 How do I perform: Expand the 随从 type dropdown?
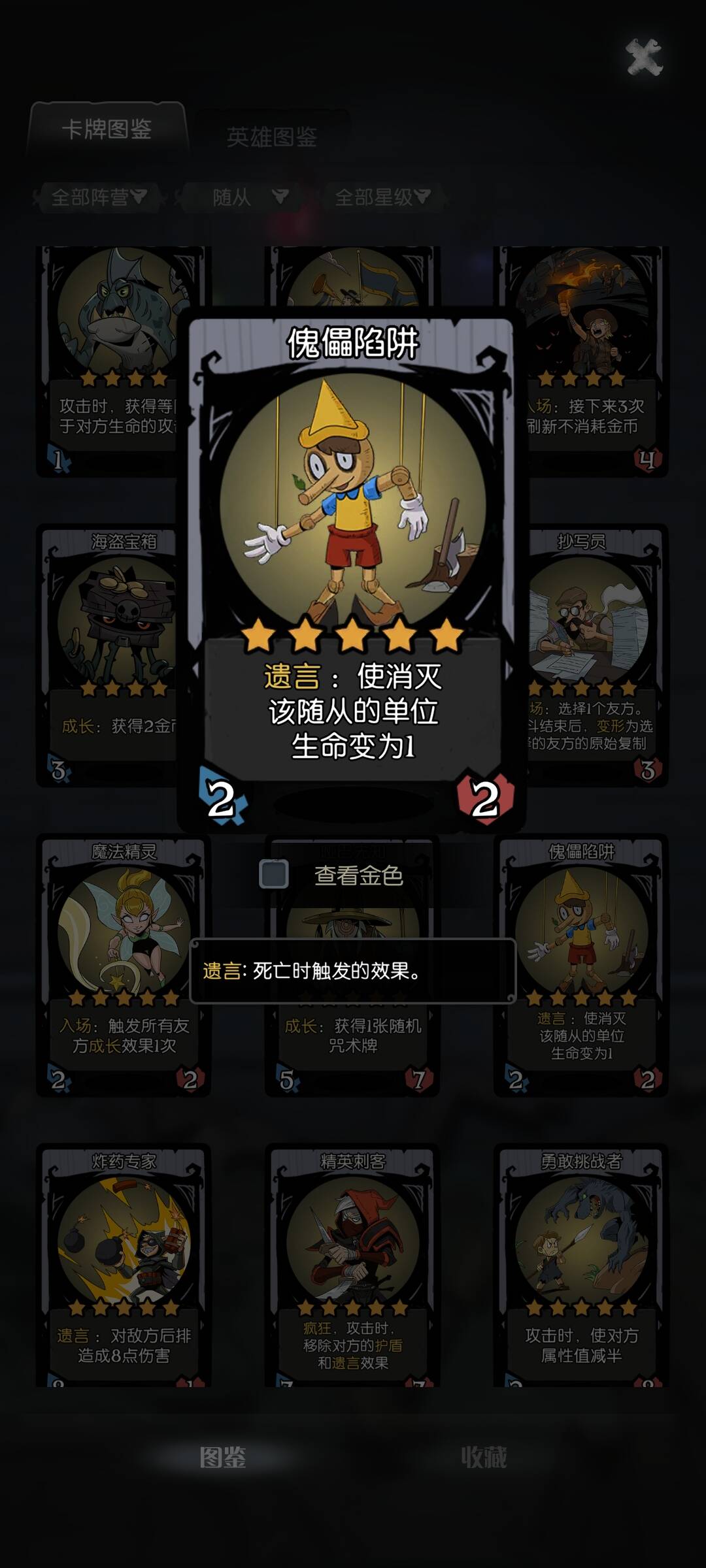(249, 197)
